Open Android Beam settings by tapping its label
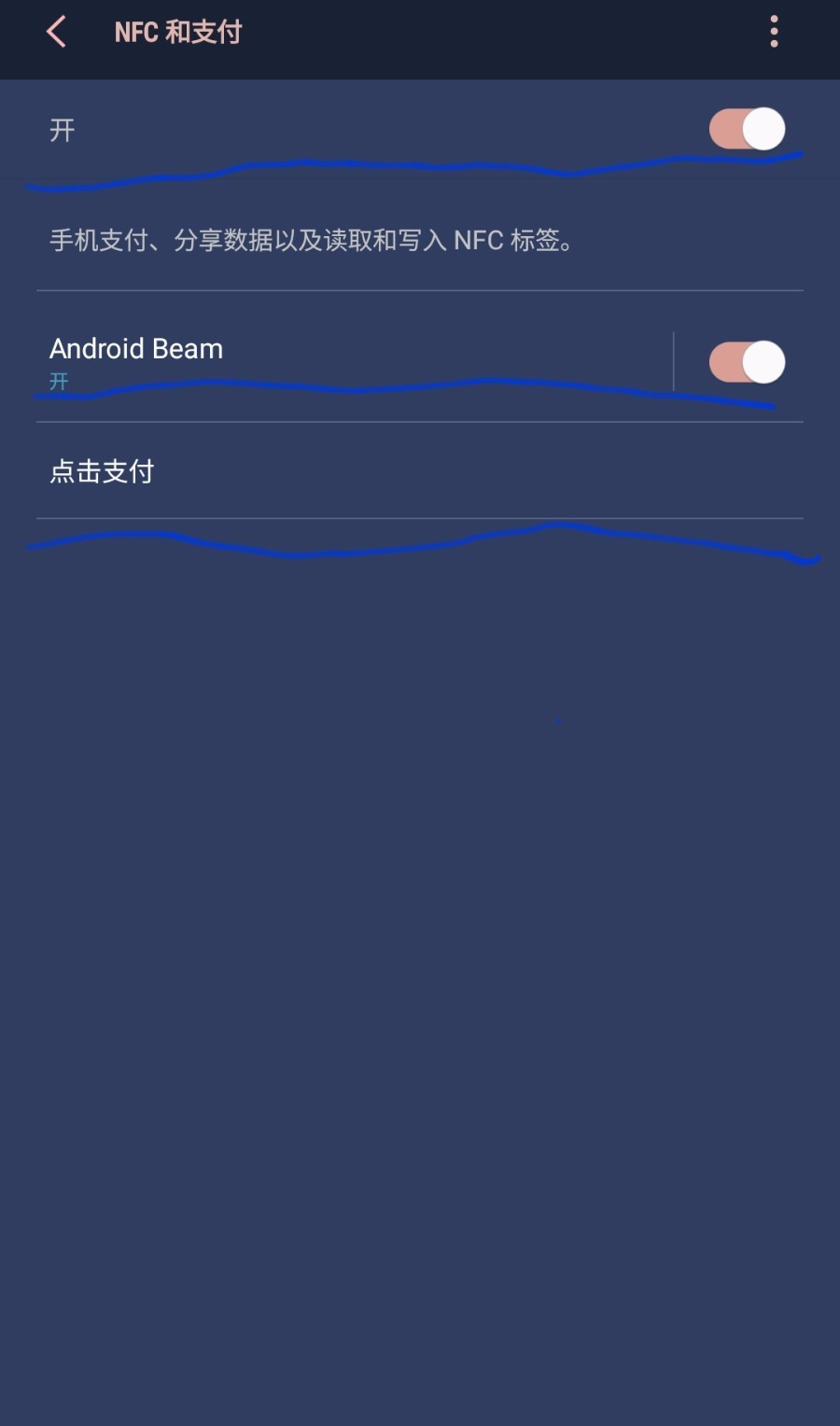The height and width of the screenshot is (1426, 840). 135,348
